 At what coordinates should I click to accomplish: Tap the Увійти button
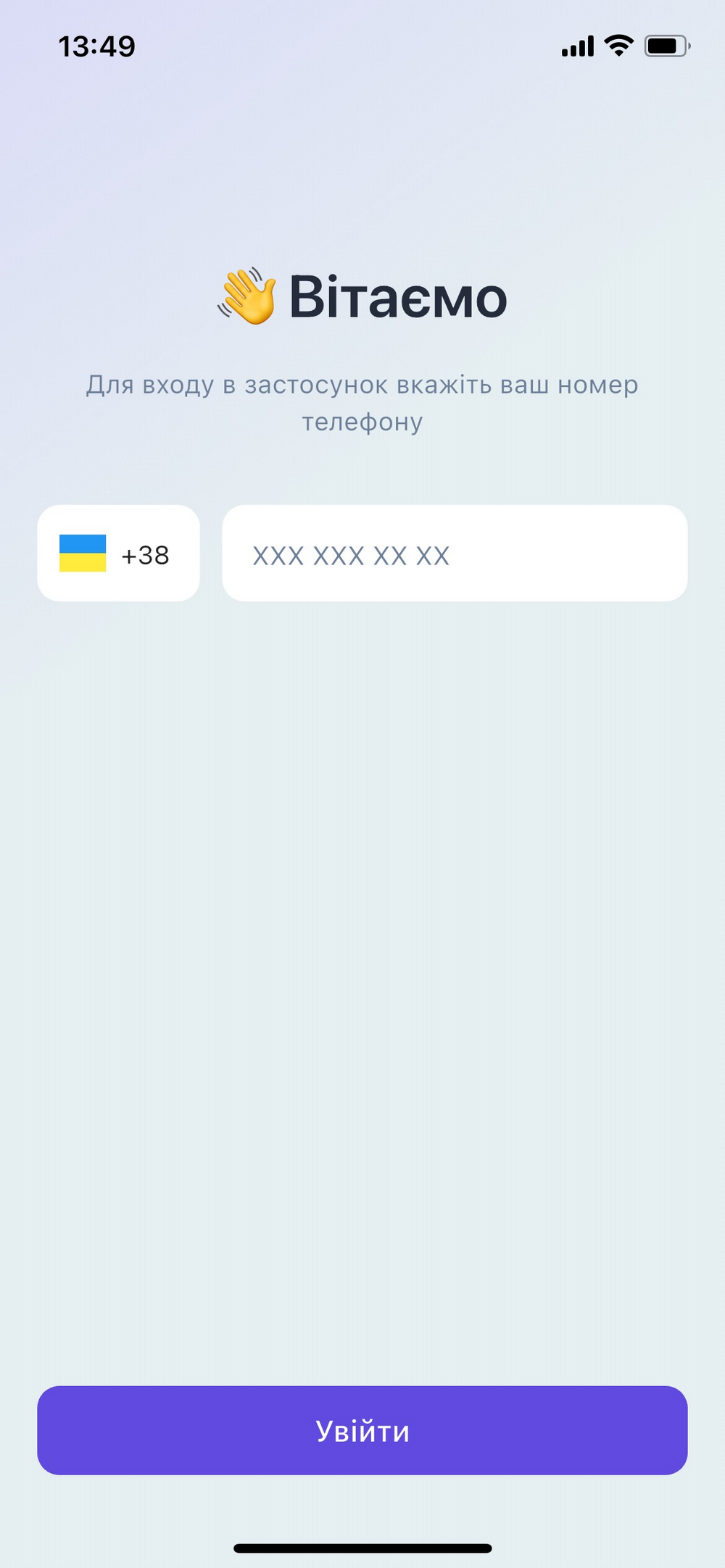click(362, 1431)
